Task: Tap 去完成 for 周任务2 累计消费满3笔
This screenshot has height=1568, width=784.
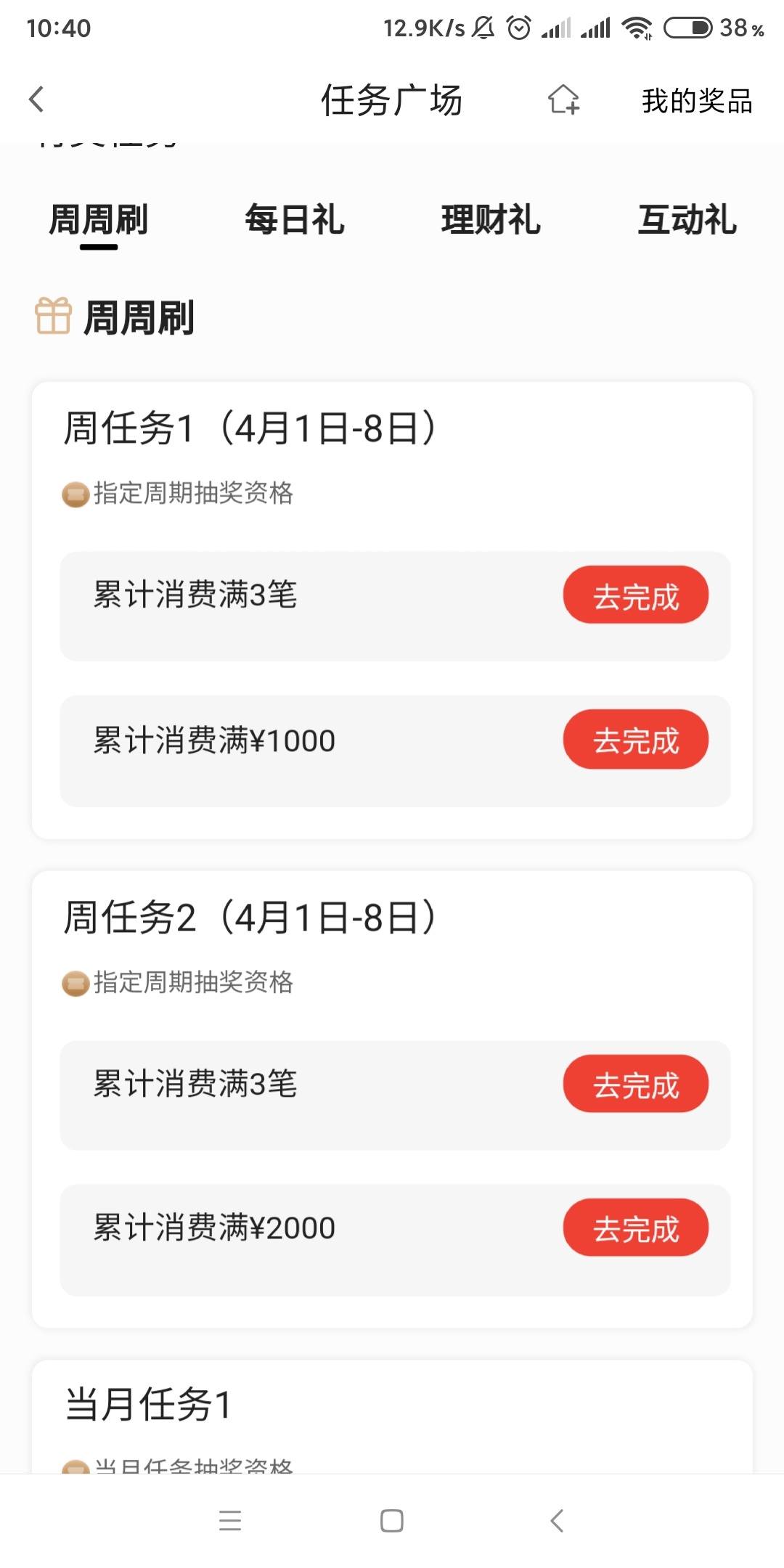Action: [636, 1084]
